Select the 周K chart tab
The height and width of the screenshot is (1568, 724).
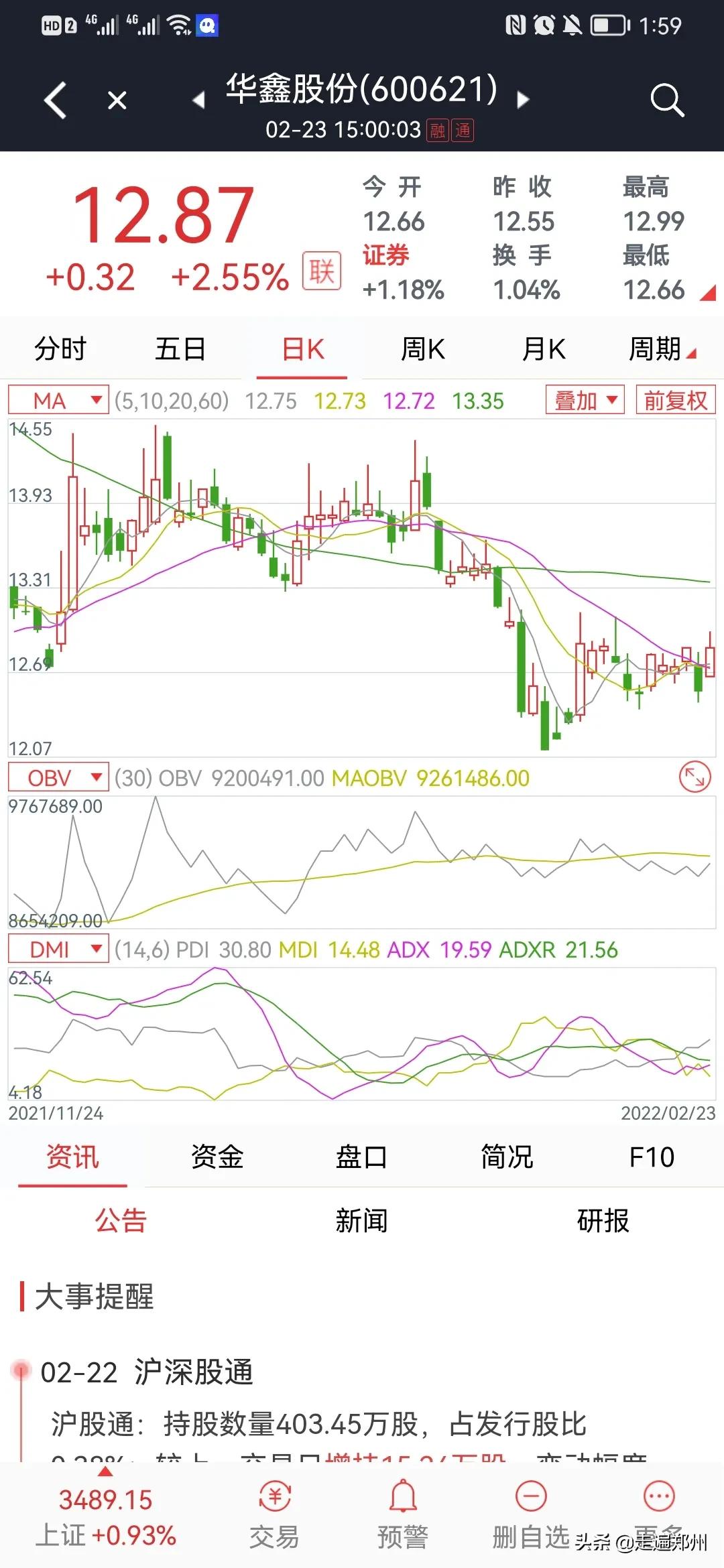coord(422,349)
